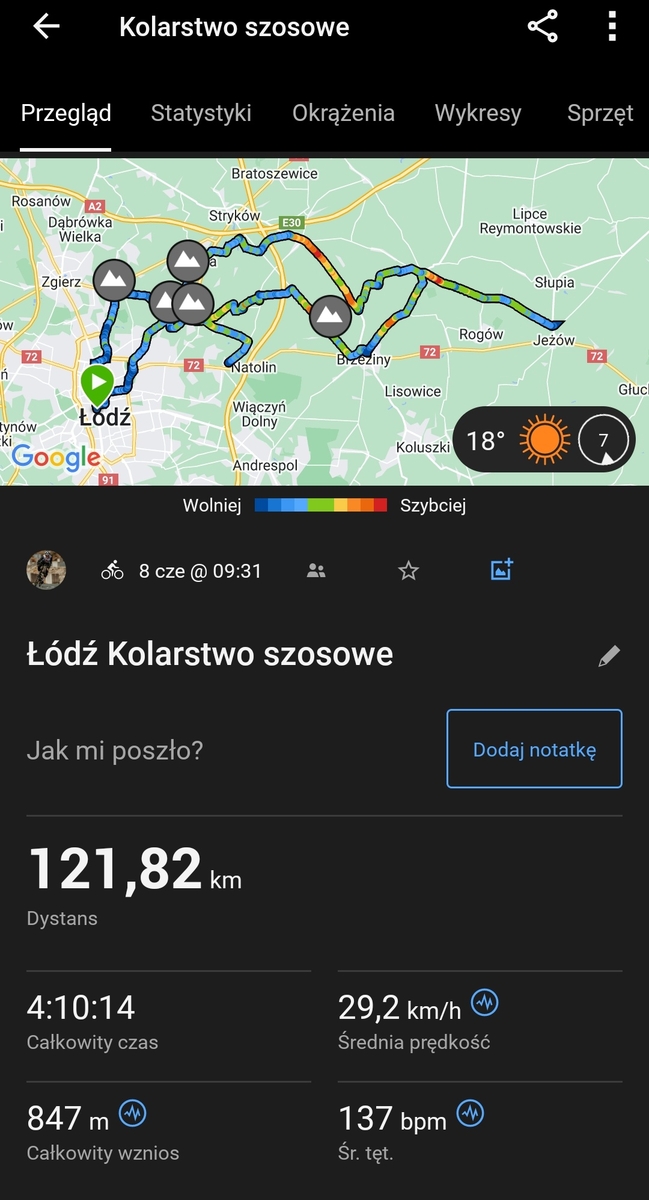Viewport: 649px width, 1200px height.
Task: Tap the Dodaj notatkę button
Action: [x=534, y=749]
